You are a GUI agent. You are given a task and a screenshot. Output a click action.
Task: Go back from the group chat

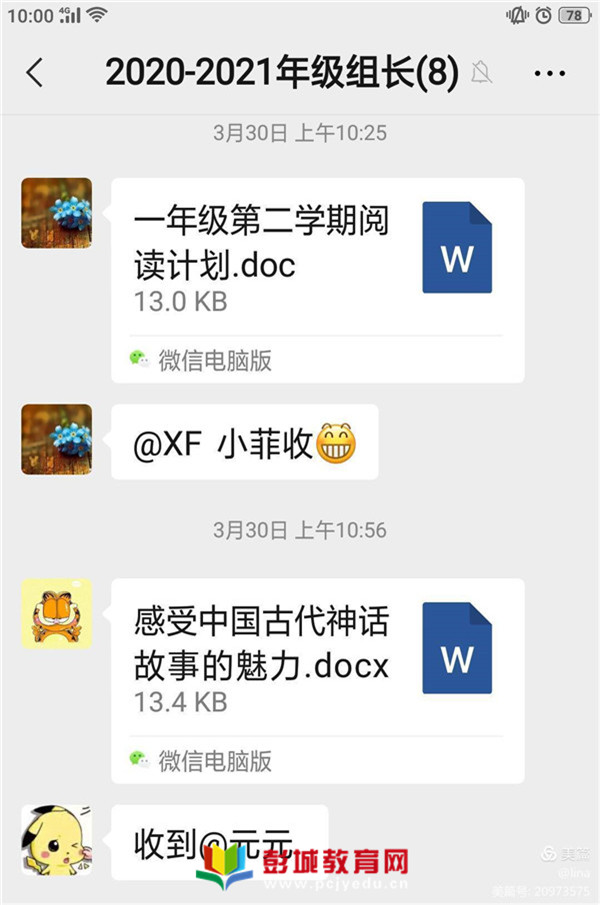pos(35,72)
